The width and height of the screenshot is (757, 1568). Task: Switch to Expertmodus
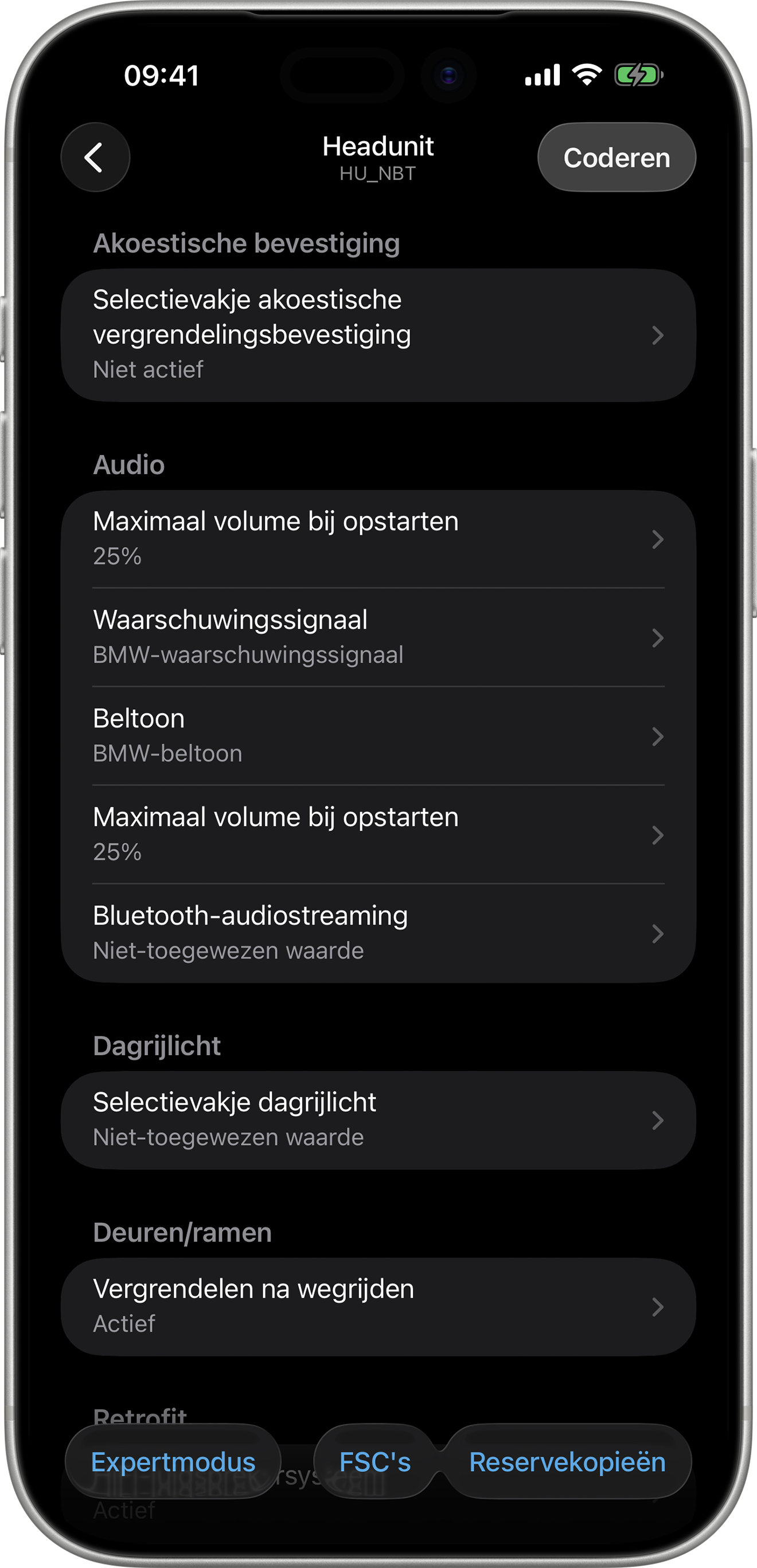(173, 1463)
